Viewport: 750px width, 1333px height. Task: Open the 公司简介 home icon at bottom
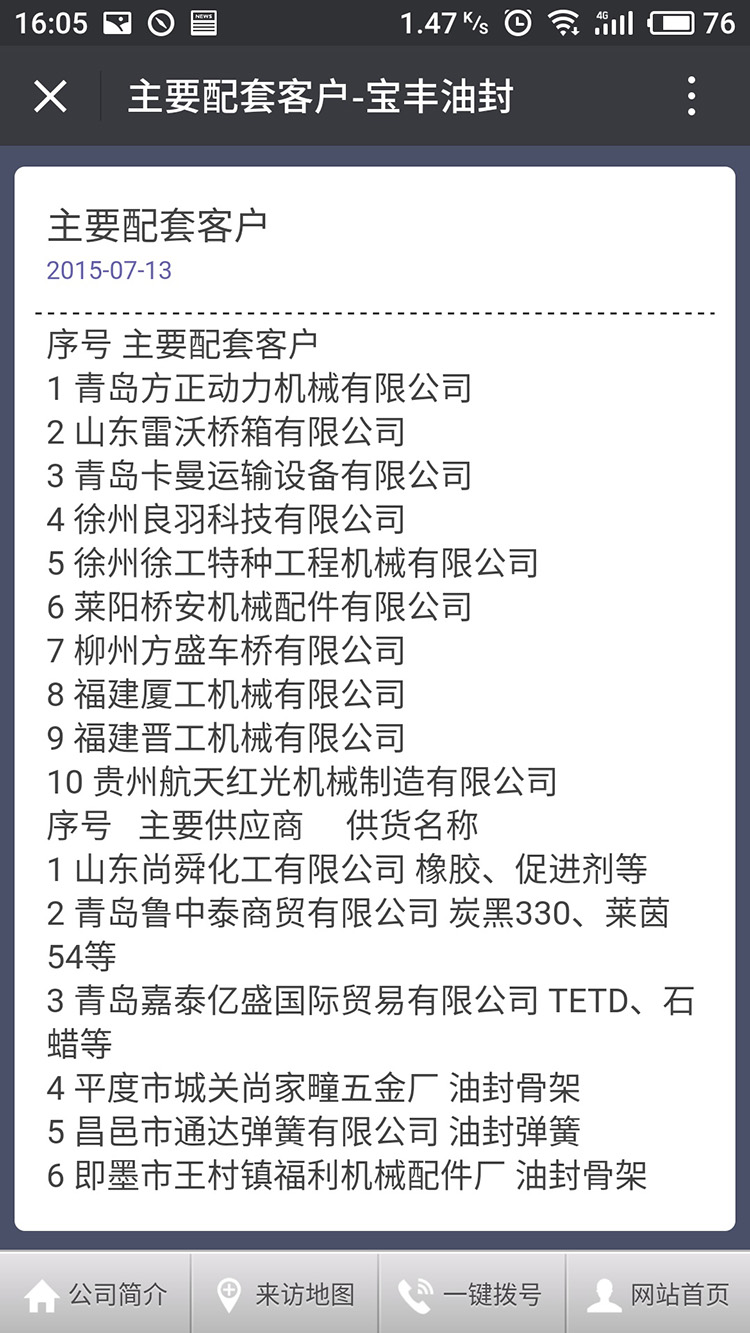click(x=42, y=1292)
